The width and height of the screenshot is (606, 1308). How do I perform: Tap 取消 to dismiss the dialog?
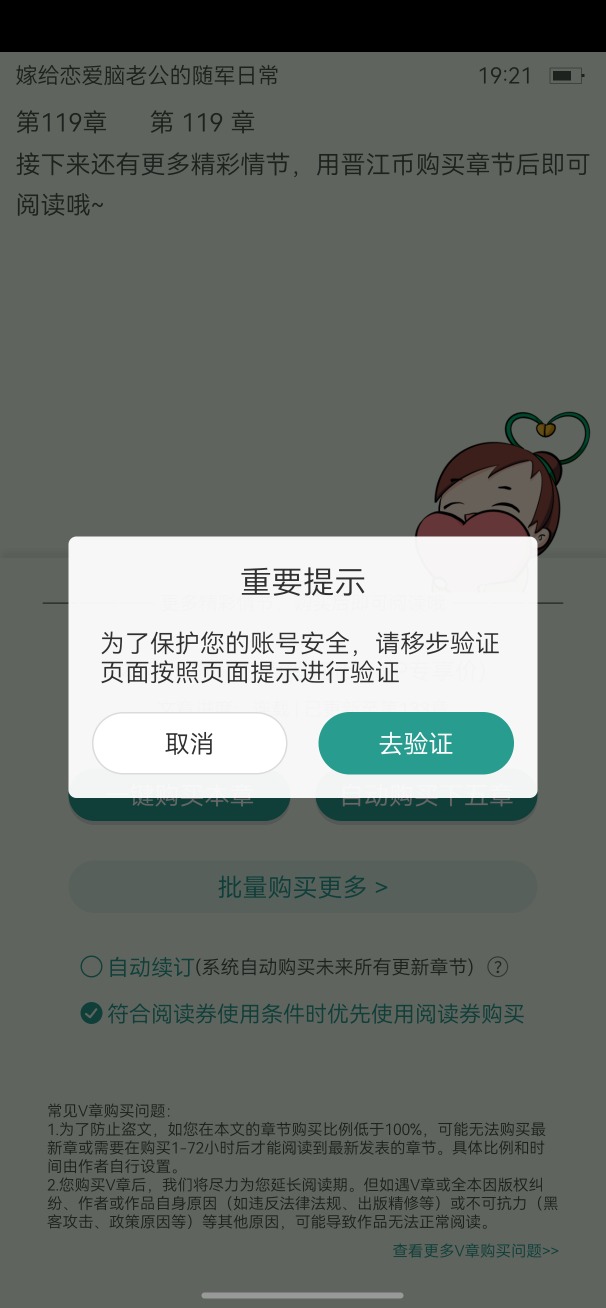[x=189, y=743]
